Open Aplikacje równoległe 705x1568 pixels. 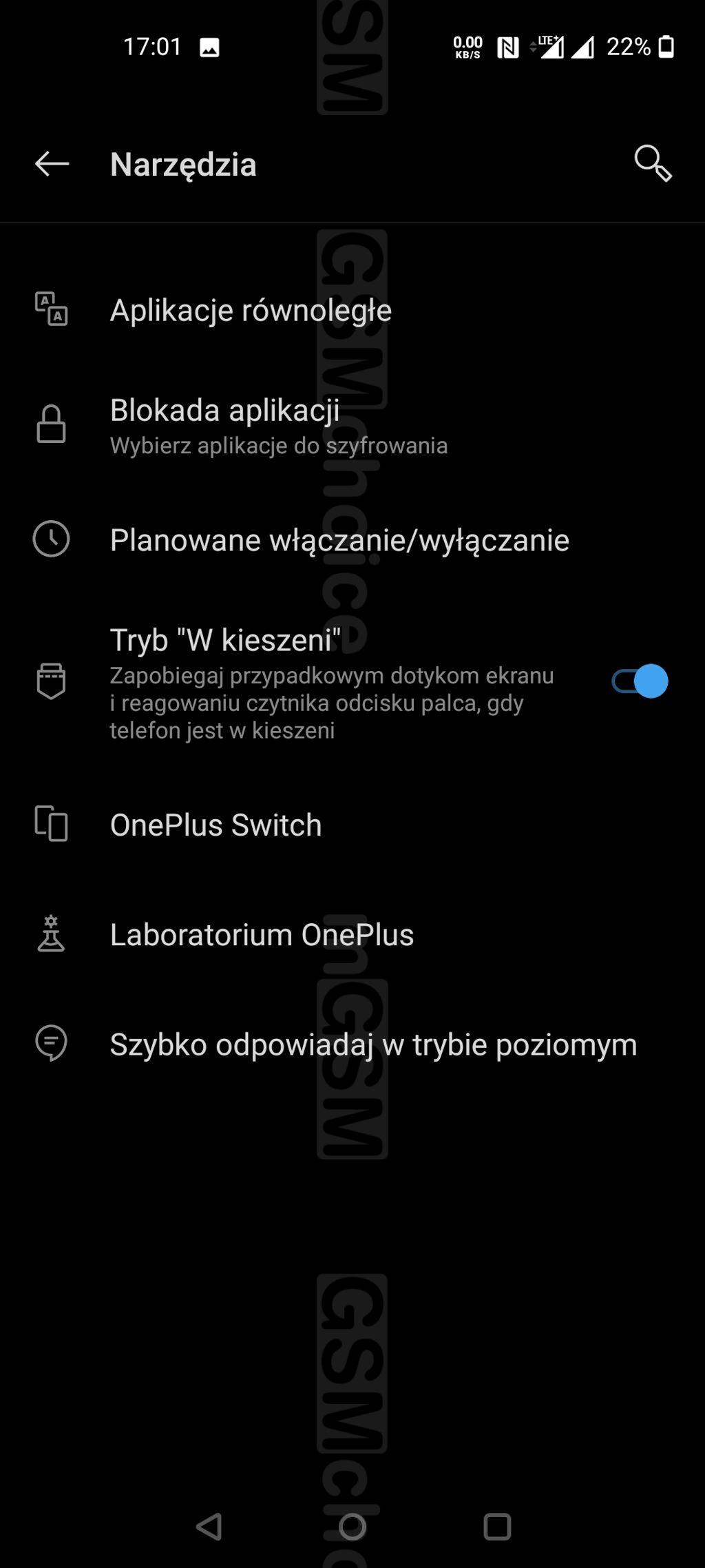pos(251,310)
